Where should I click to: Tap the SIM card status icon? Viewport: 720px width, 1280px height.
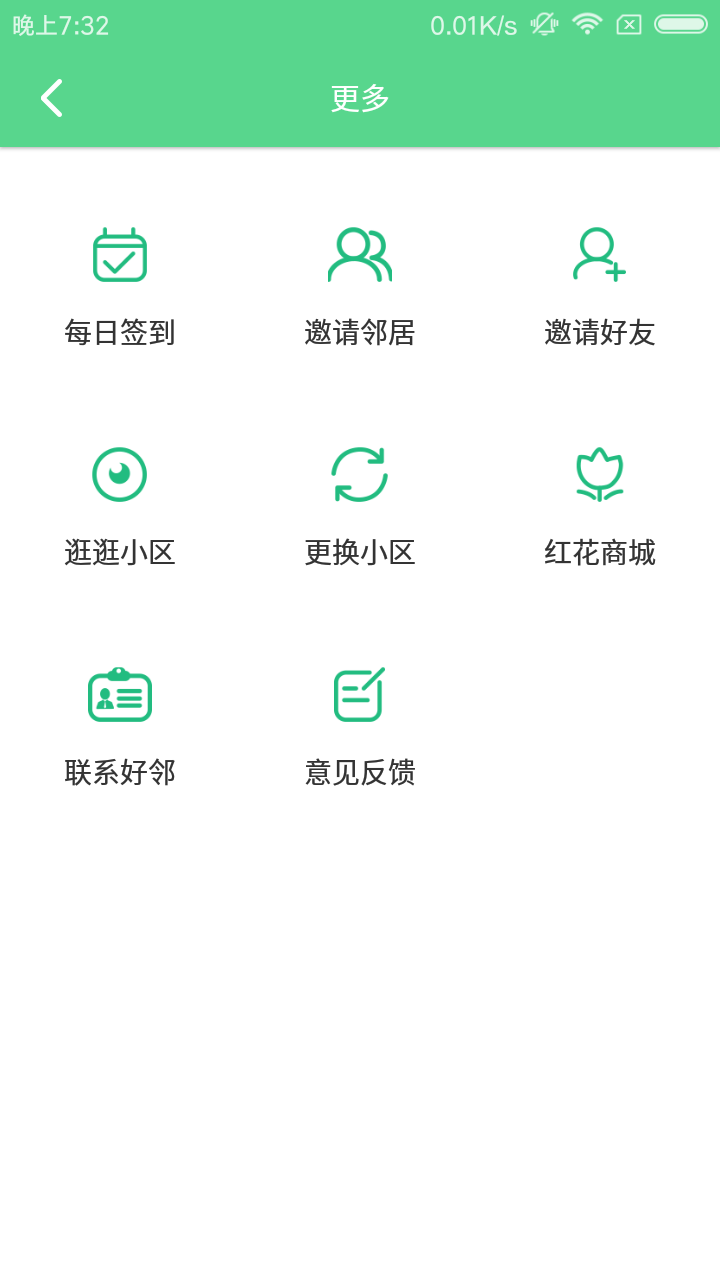tap(630, 24)
